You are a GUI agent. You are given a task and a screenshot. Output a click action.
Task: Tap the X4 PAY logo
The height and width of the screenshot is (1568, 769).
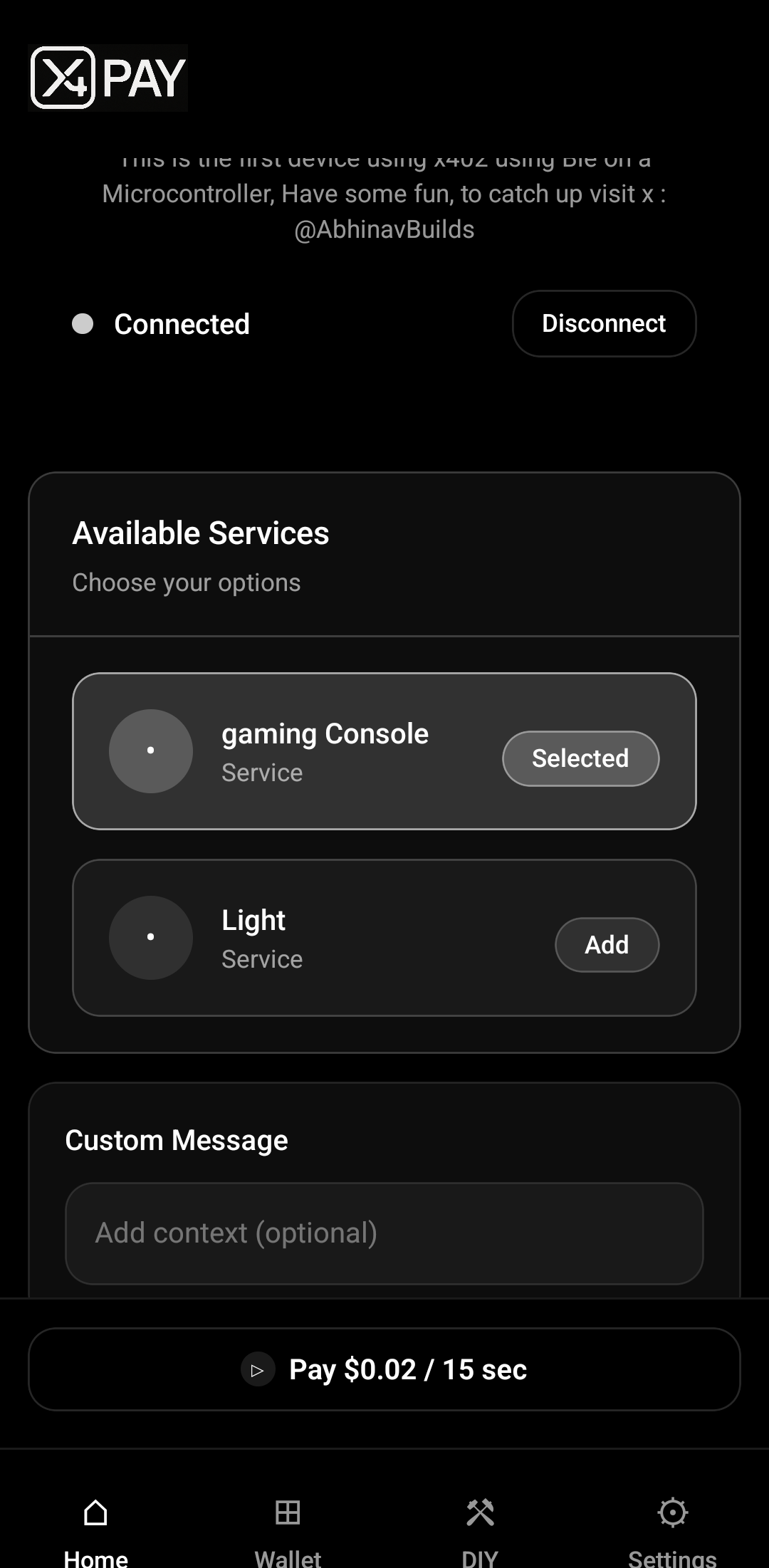[107, 77]
